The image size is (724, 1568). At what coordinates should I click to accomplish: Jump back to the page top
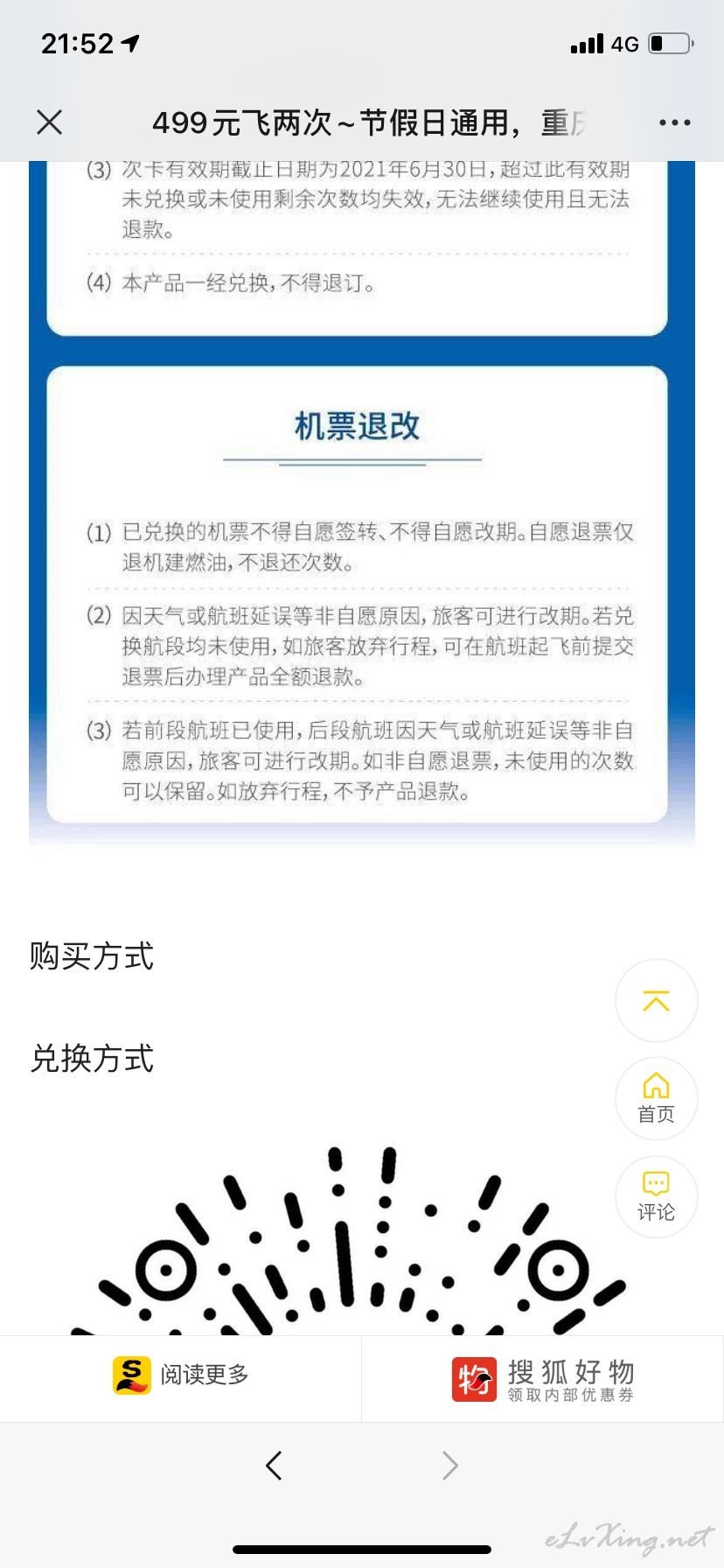(x=657, y=1000)
